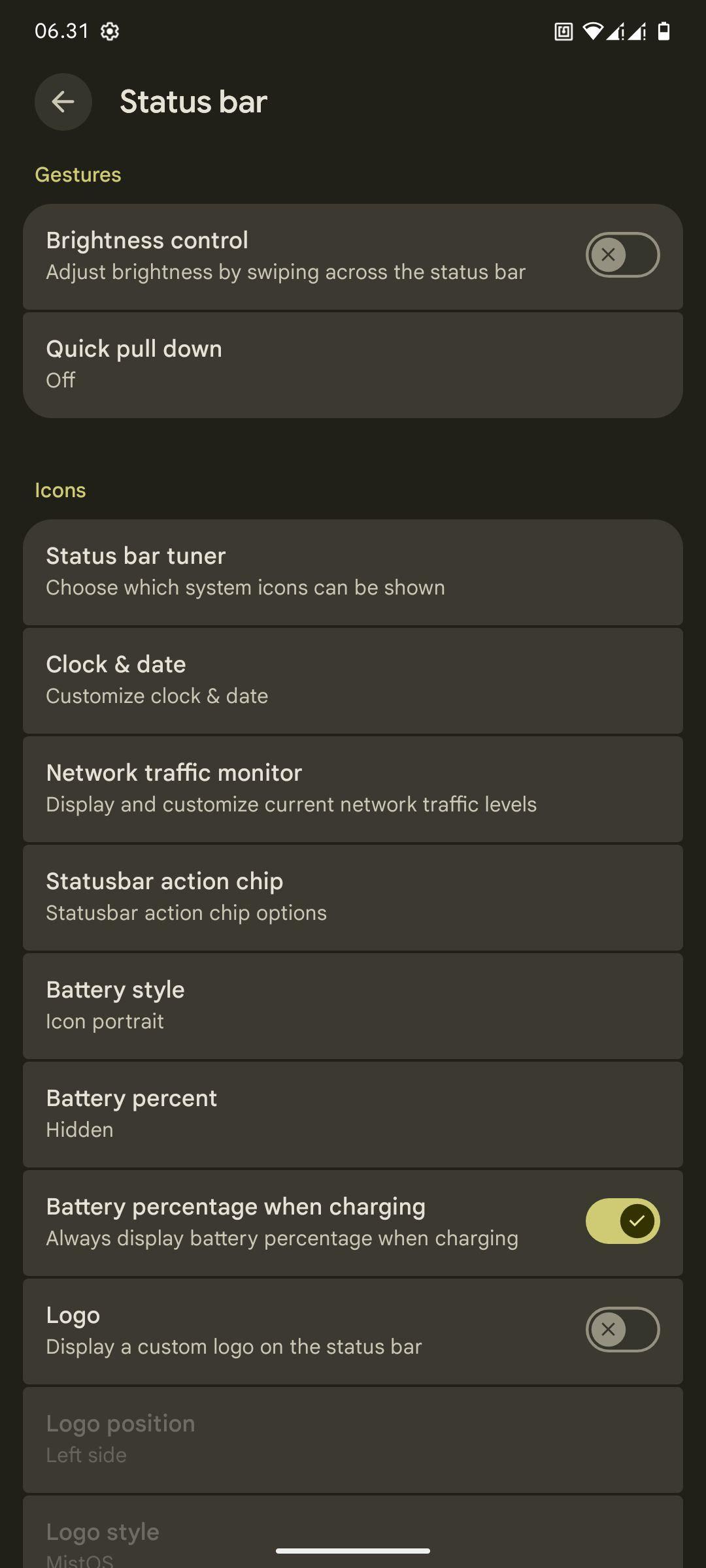Open Clock & date settings
The width and height of the screenshot is (706, 1568).
[353, 681]
